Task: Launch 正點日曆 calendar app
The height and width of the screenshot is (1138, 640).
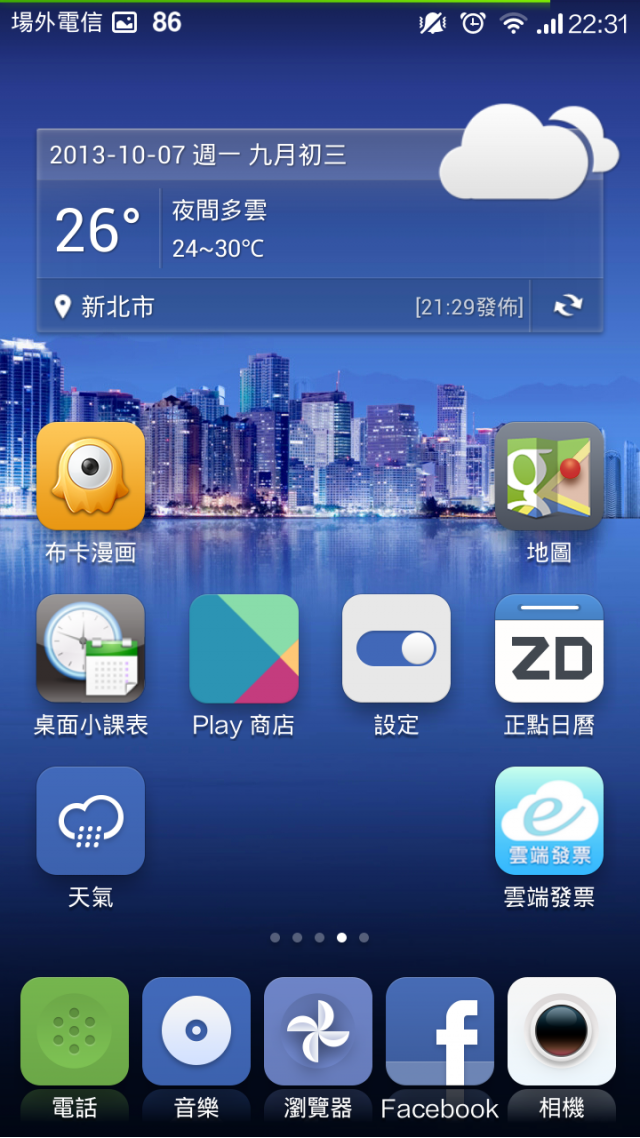Action: pyautogui.click(x=549, y=649)
